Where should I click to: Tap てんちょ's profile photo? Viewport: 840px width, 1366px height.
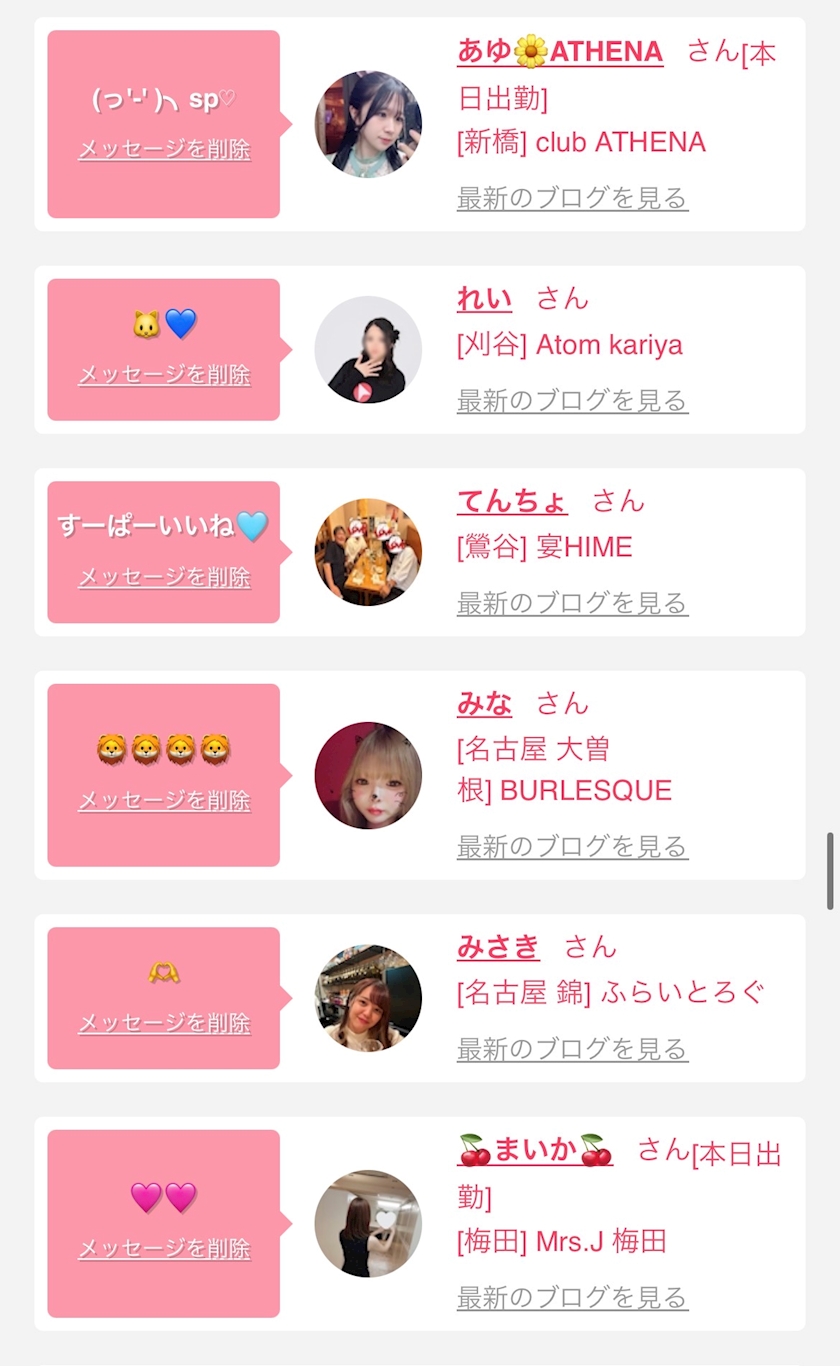tap(368, 552)
